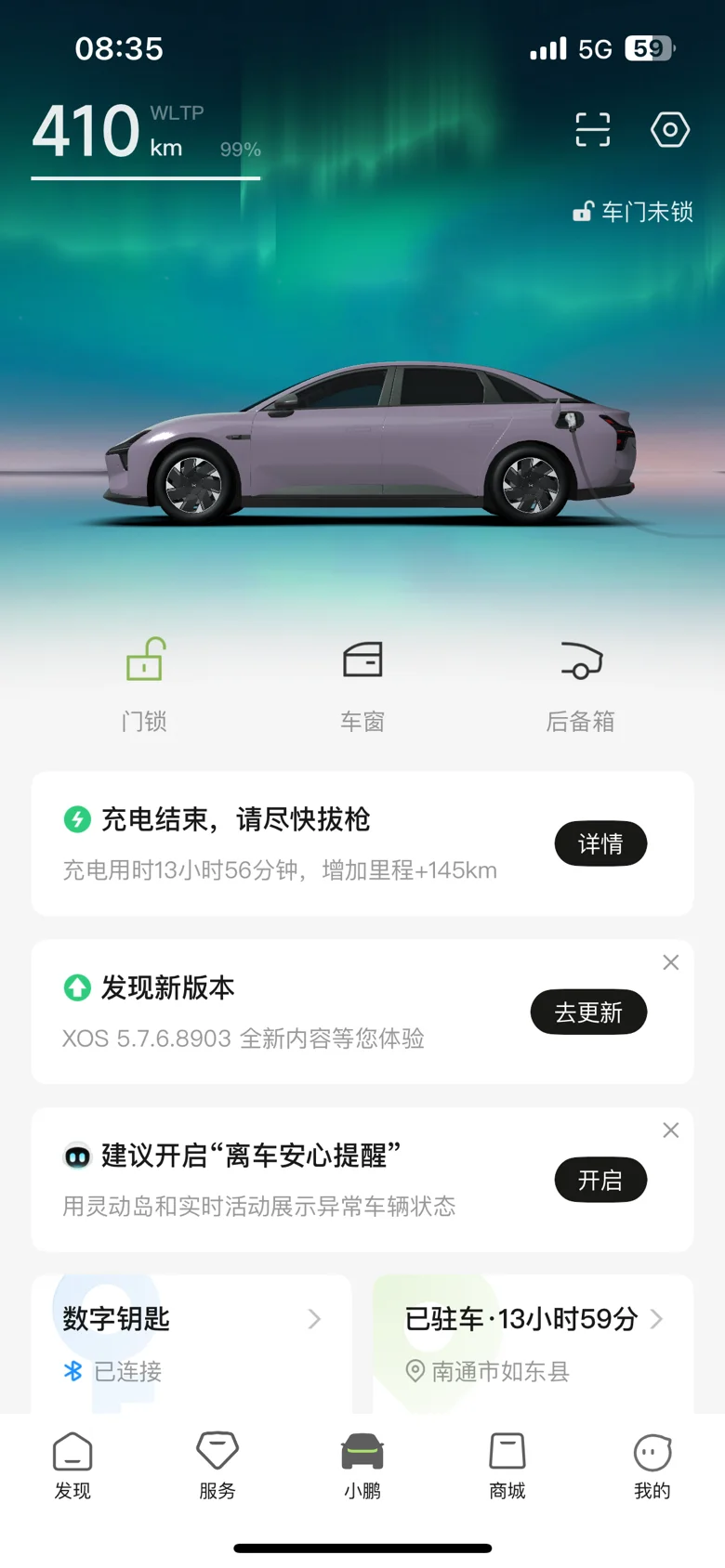Tap the 车门未锁 door status
Screen dimensions: 725x1568
click(633, 212)
